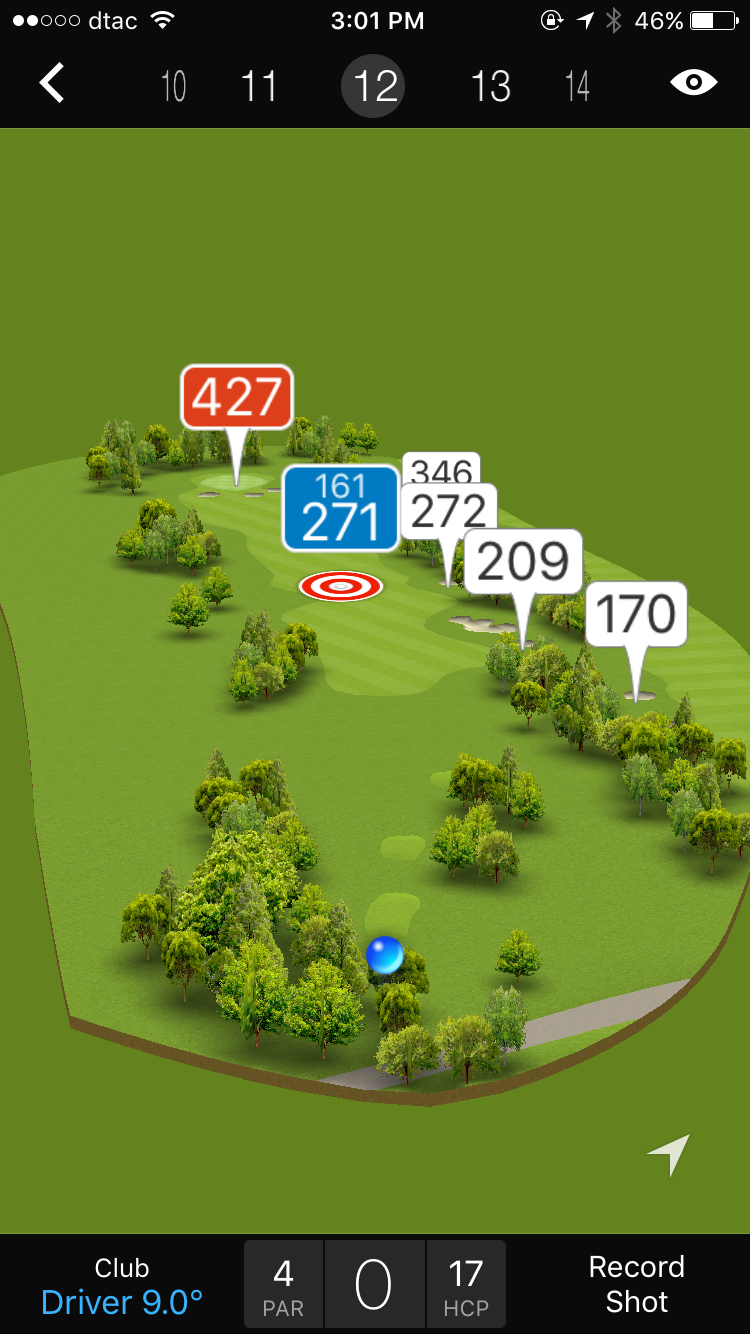Switch to hole 10
750x1334 pixels.
(174, 87)
